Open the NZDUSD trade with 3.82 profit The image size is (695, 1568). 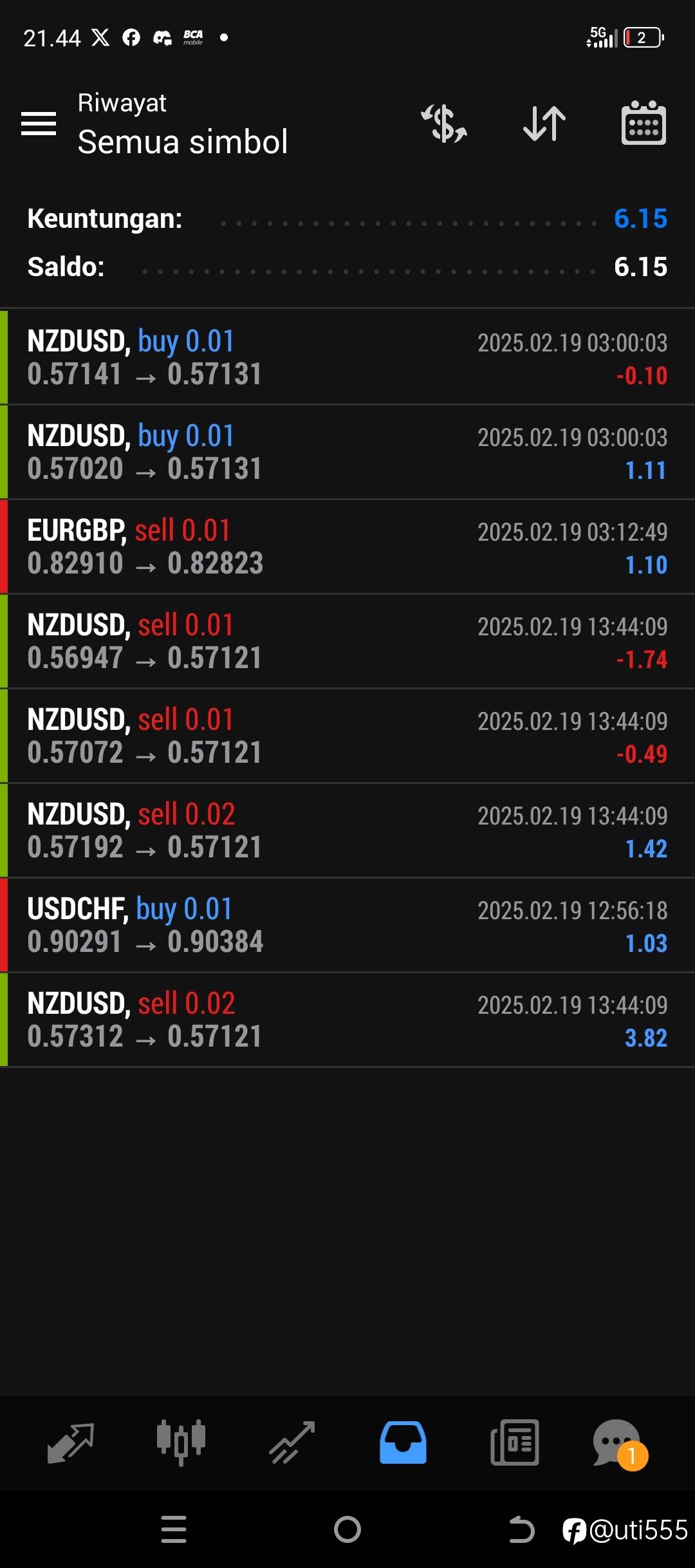pyautogui.click(x=347, y=1020)
